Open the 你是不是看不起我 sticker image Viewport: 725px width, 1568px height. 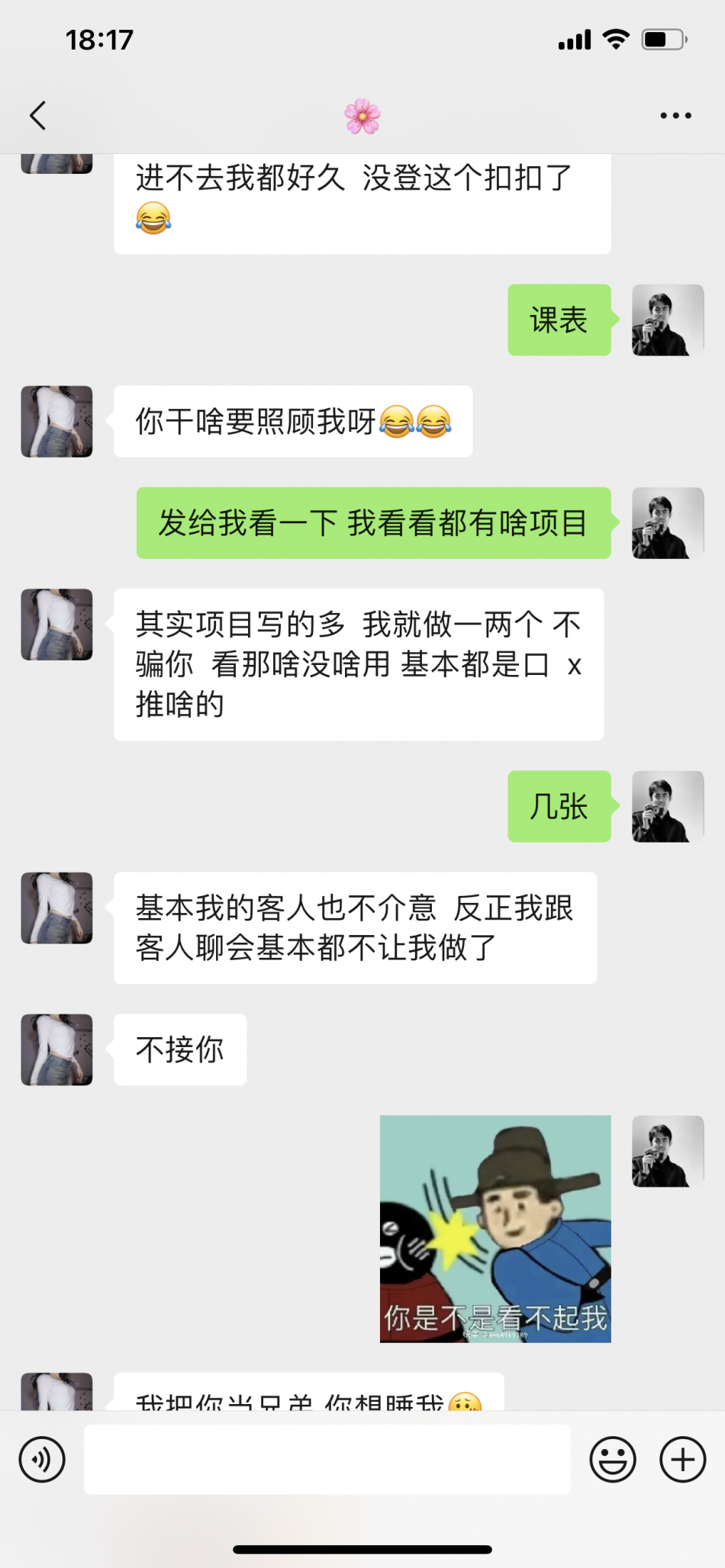(x=495, y=1229)
